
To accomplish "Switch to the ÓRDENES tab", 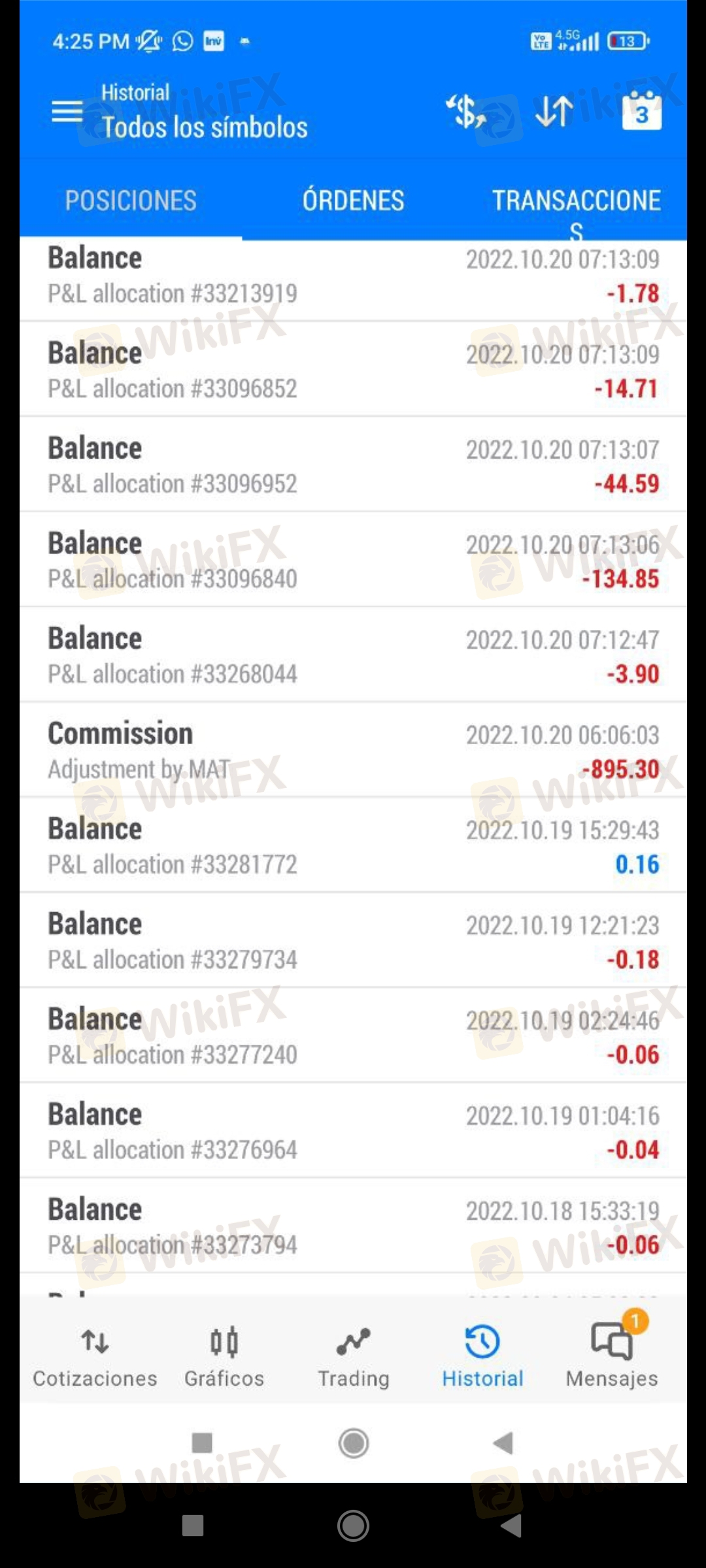I will pyautogui.click(x=353, y=201).
